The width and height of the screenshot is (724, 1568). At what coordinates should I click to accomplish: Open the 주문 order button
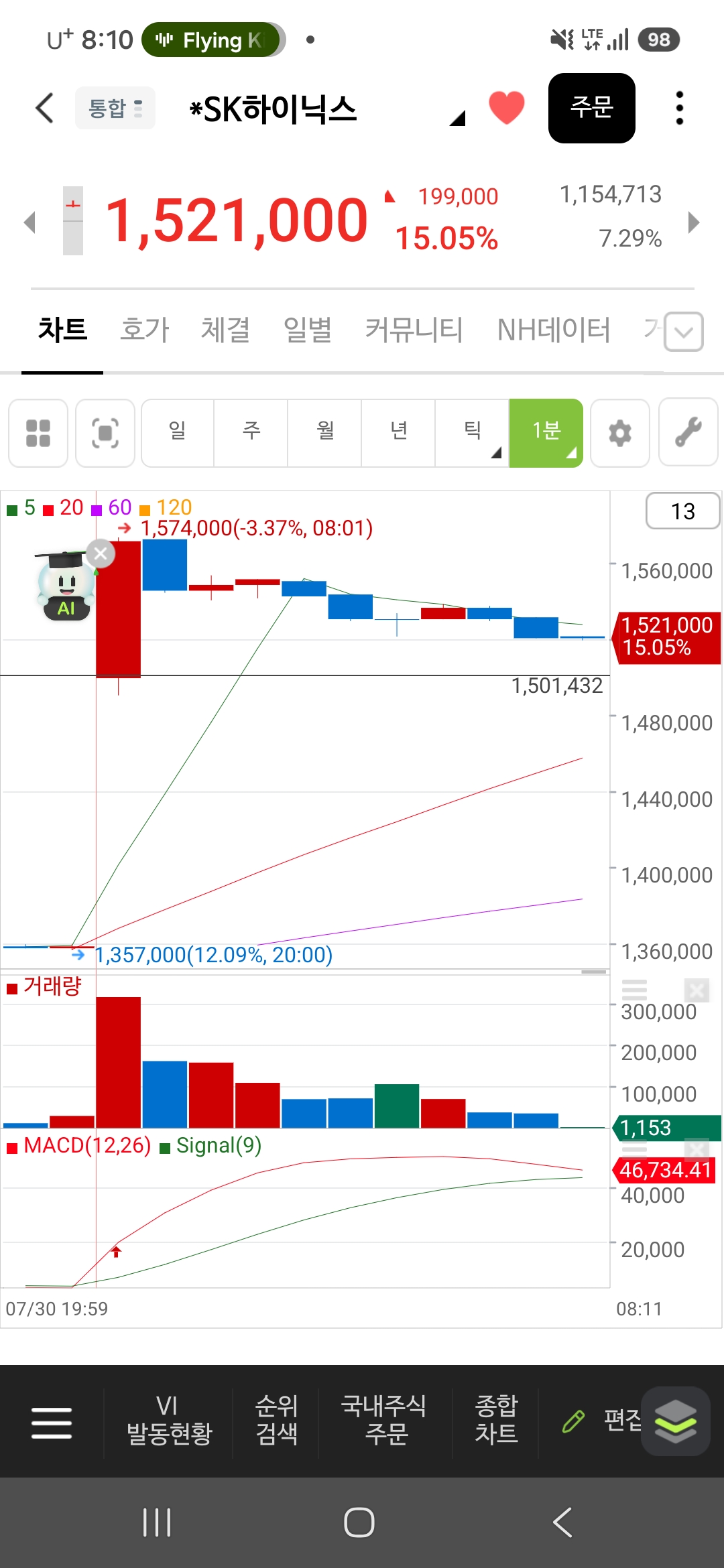[591, 108]
